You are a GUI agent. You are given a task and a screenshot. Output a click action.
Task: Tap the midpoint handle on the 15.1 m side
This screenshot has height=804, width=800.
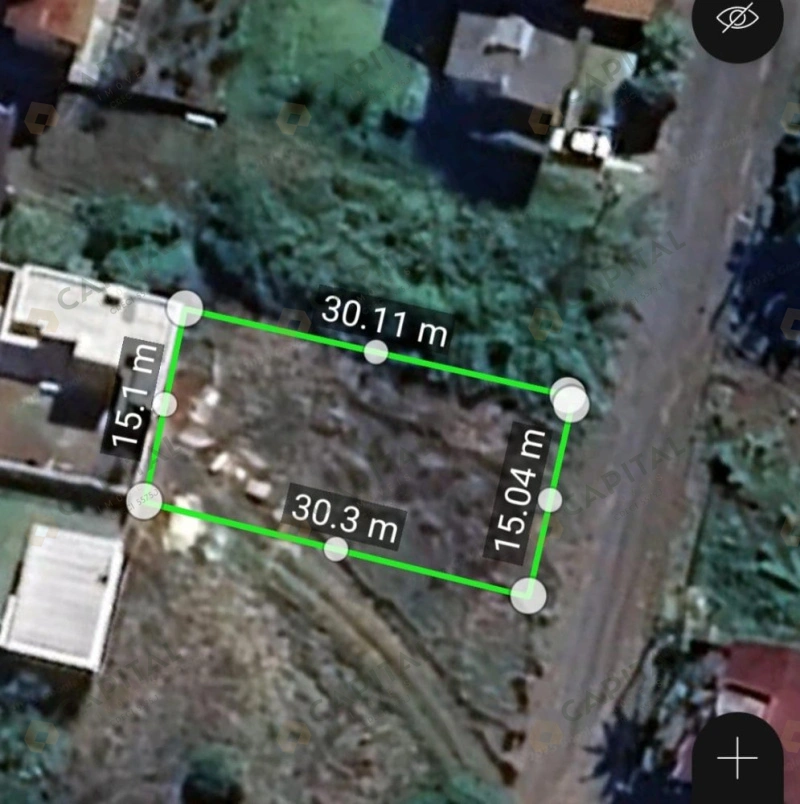click(x=166, y=404)
